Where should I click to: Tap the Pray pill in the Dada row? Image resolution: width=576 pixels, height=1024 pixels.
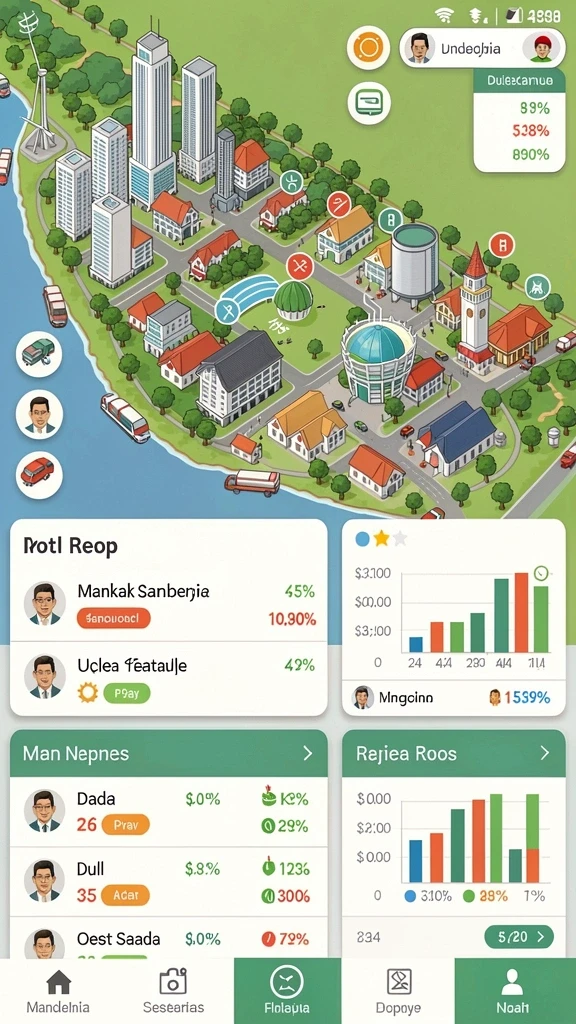[x=126, y=825]
